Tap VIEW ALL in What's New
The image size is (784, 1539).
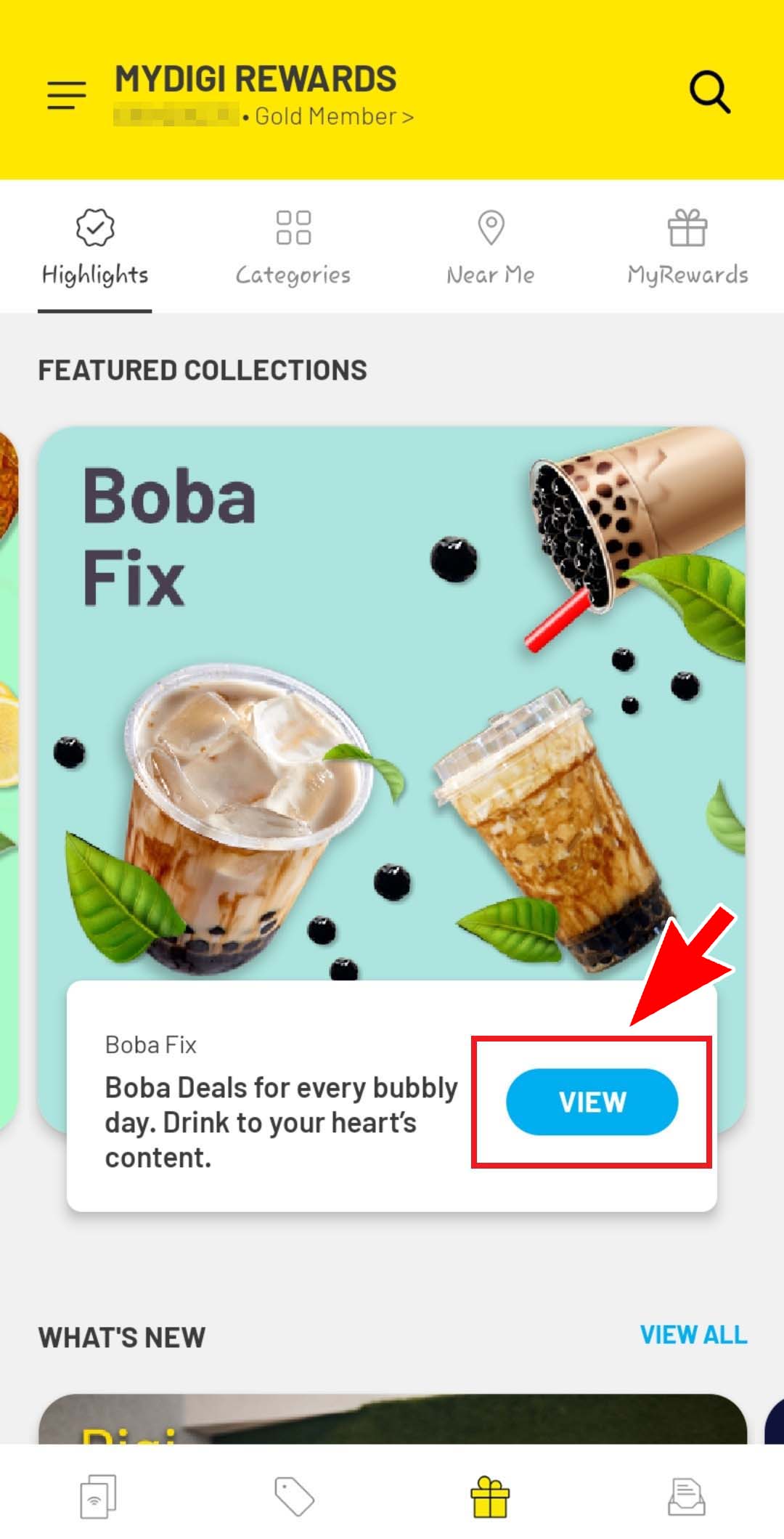pyautogui.click(x=693, y=1335)
